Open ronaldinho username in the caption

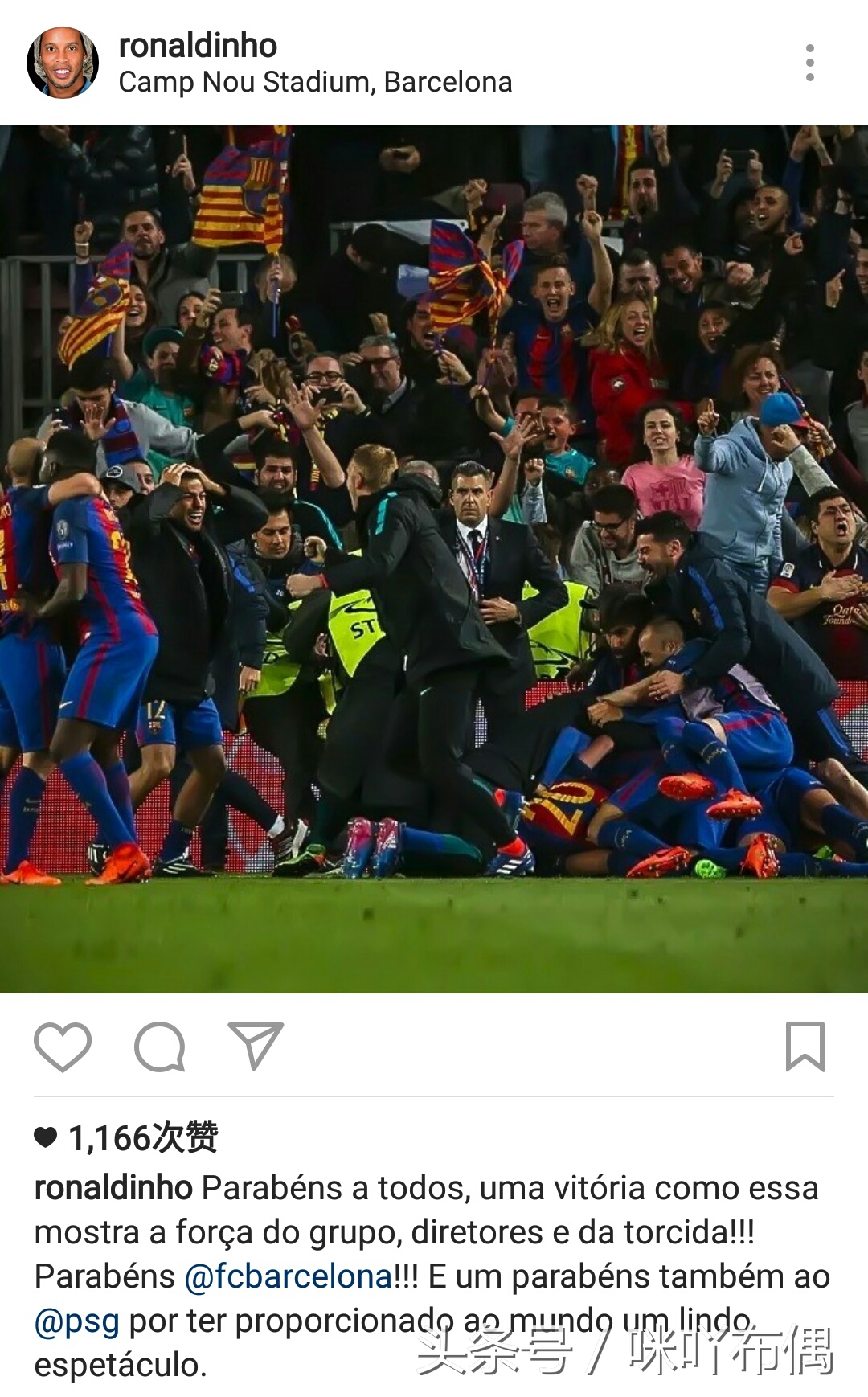[x=113, y=1188]
